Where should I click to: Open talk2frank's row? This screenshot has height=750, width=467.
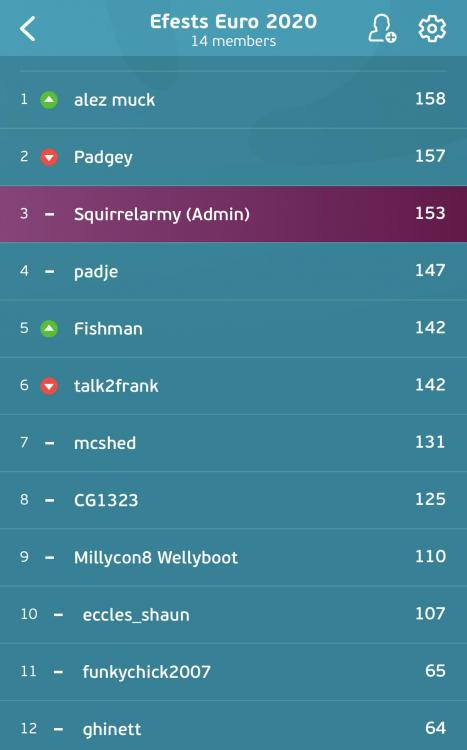pyautogui.click(x=234, y=386)
